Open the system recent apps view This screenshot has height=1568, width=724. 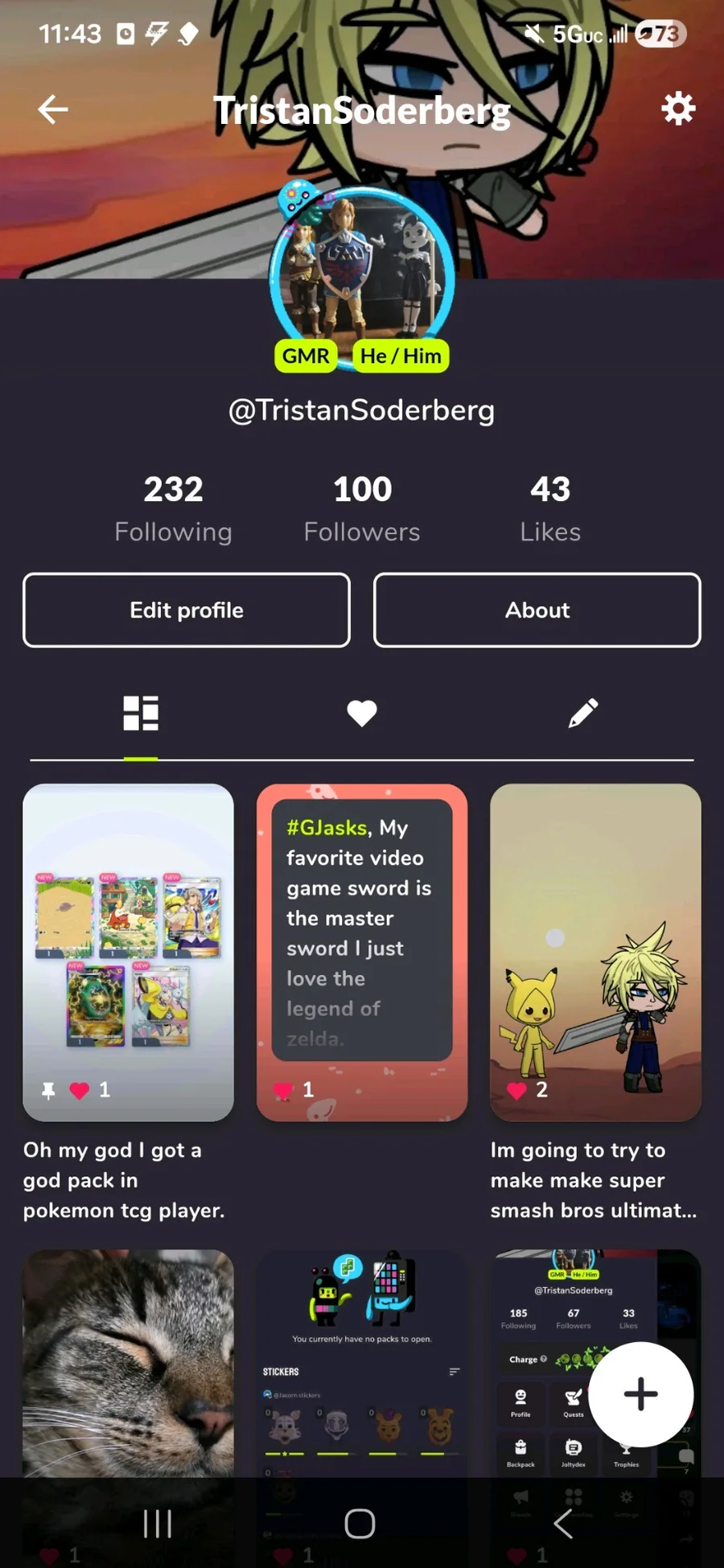click(158, 1523)
